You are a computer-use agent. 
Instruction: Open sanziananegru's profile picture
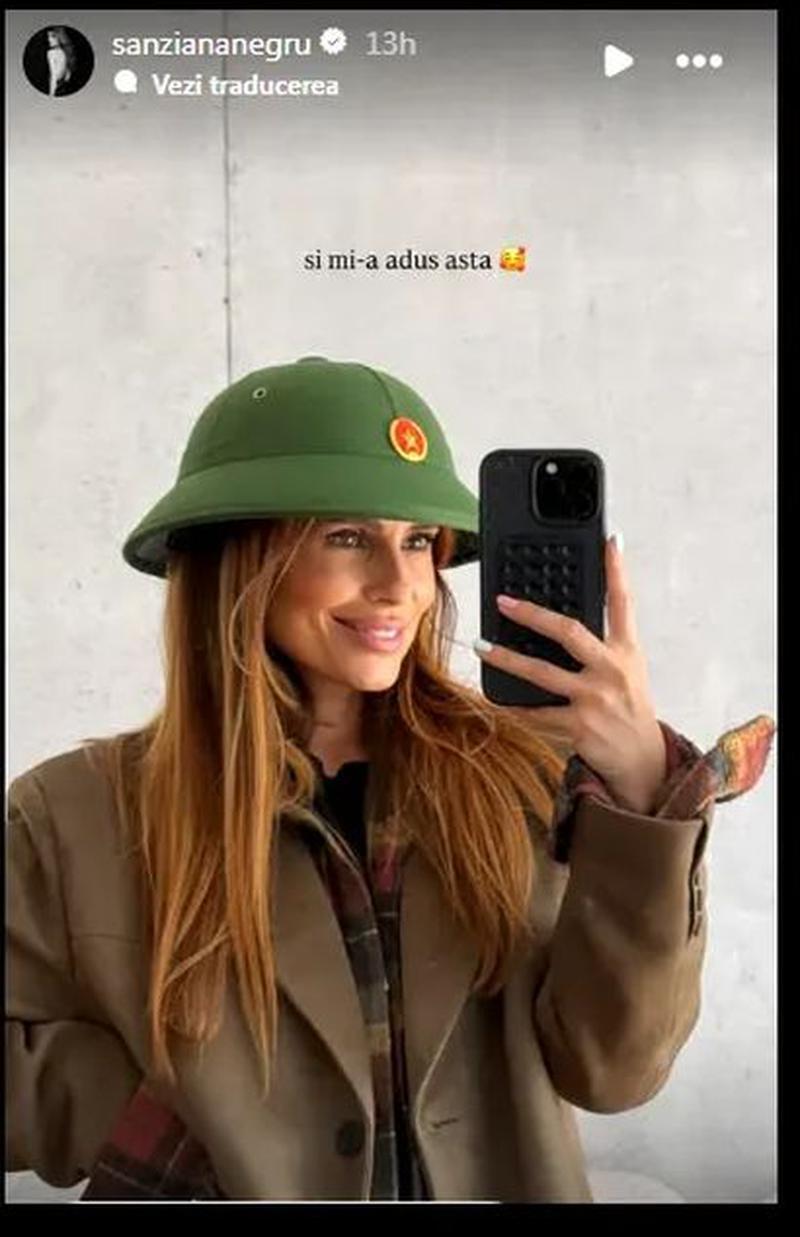pyautogui.click(x=58, y=60)
